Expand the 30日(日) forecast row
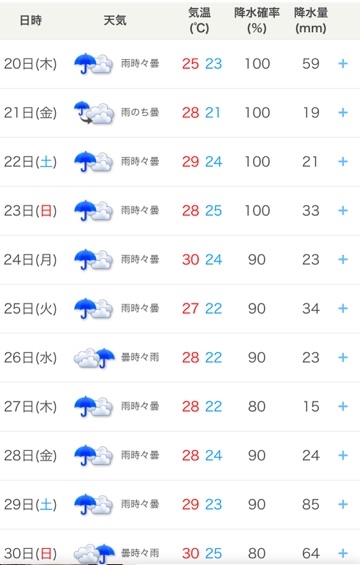Image resolution: width=360 pixels, height=565 pixels. [343, 553]
